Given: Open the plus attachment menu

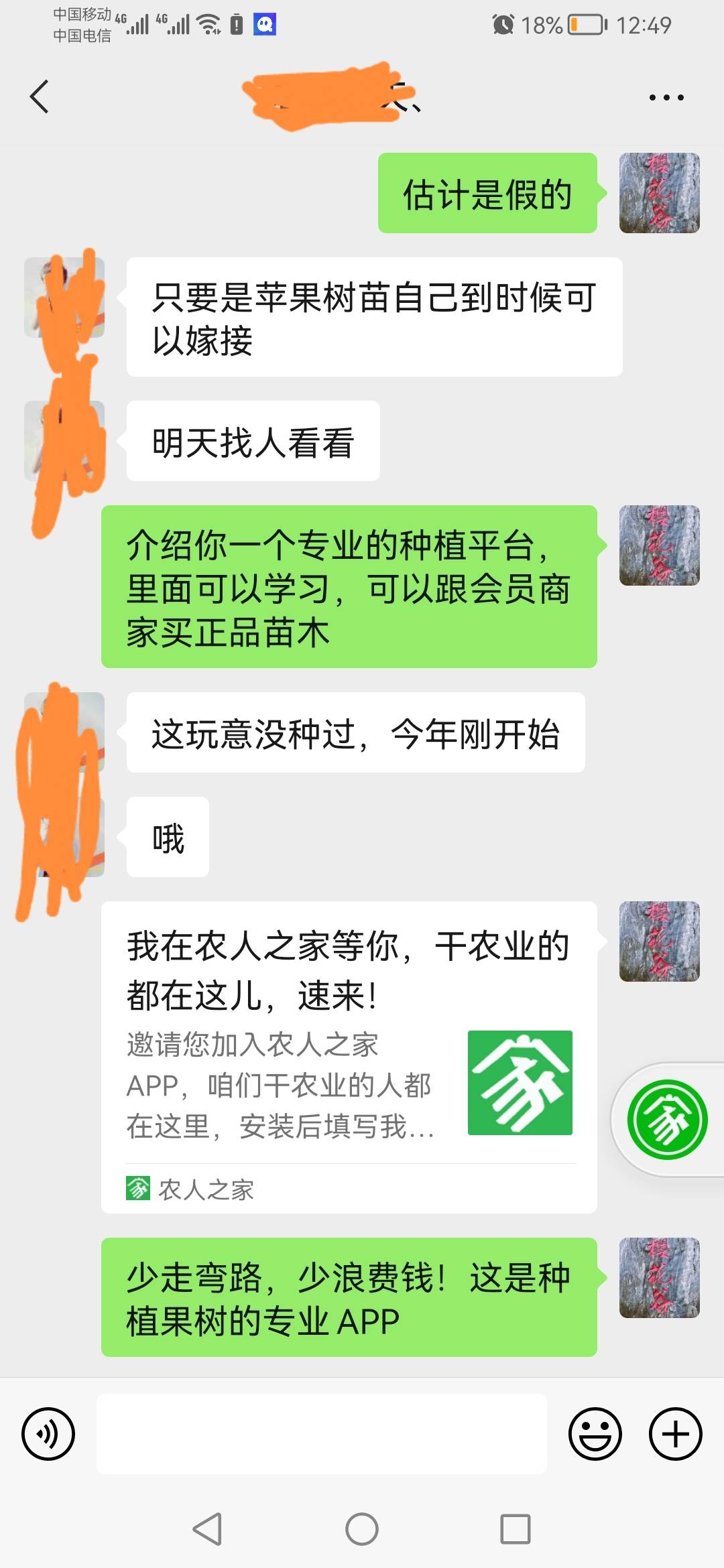Looking at the screenshot, I should (676, 1434).
